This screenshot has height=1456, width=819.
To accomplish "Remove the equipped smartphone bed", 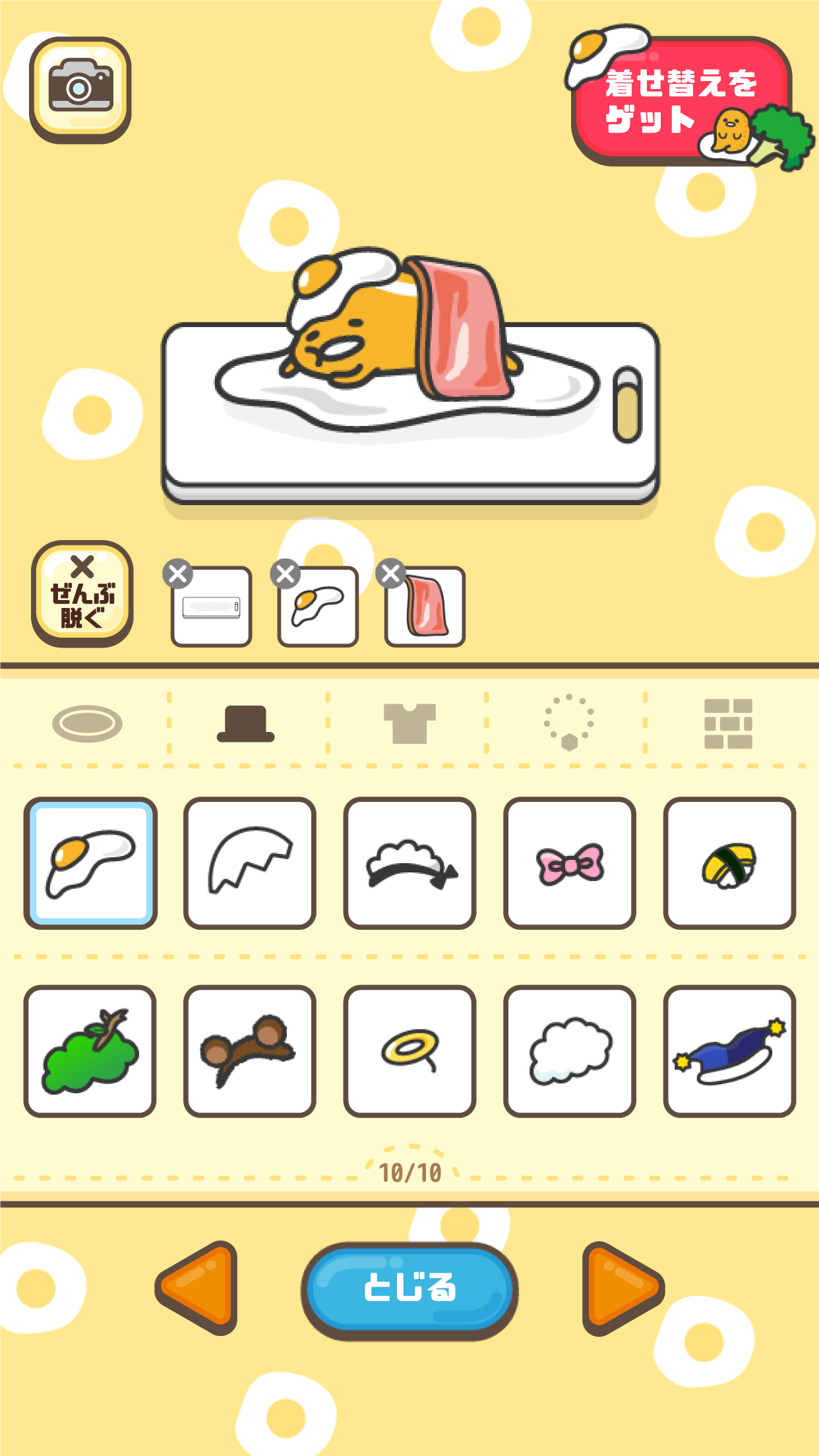I will (x=177, y=573).
